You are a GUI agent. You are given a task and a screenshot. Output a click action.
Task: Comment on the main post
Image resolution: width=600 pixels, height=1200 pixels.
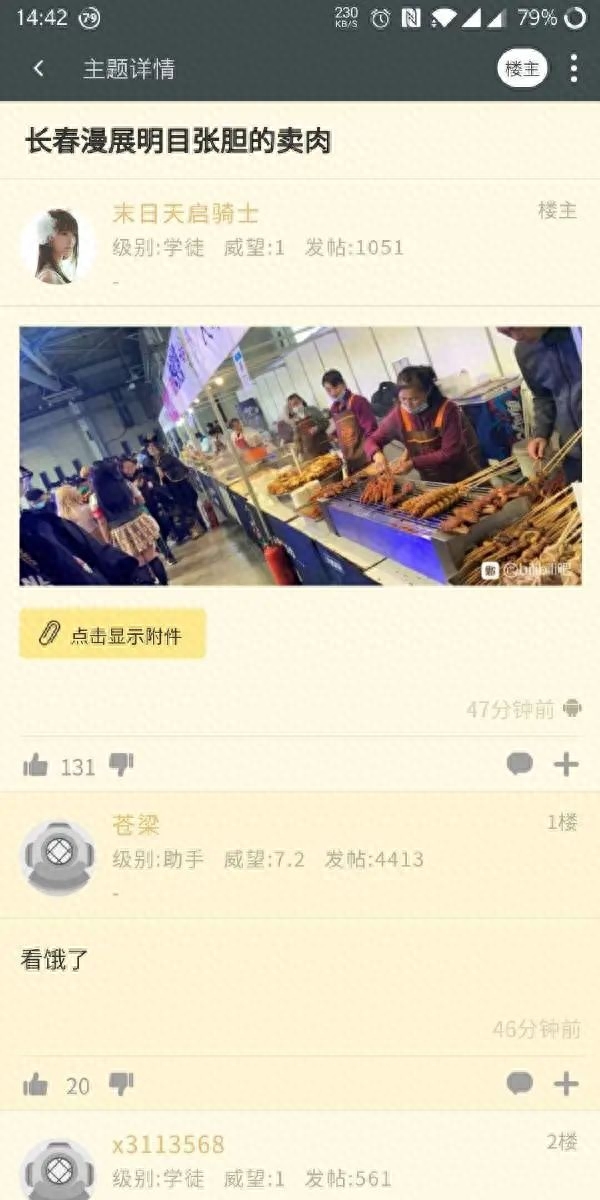point(519,765)
